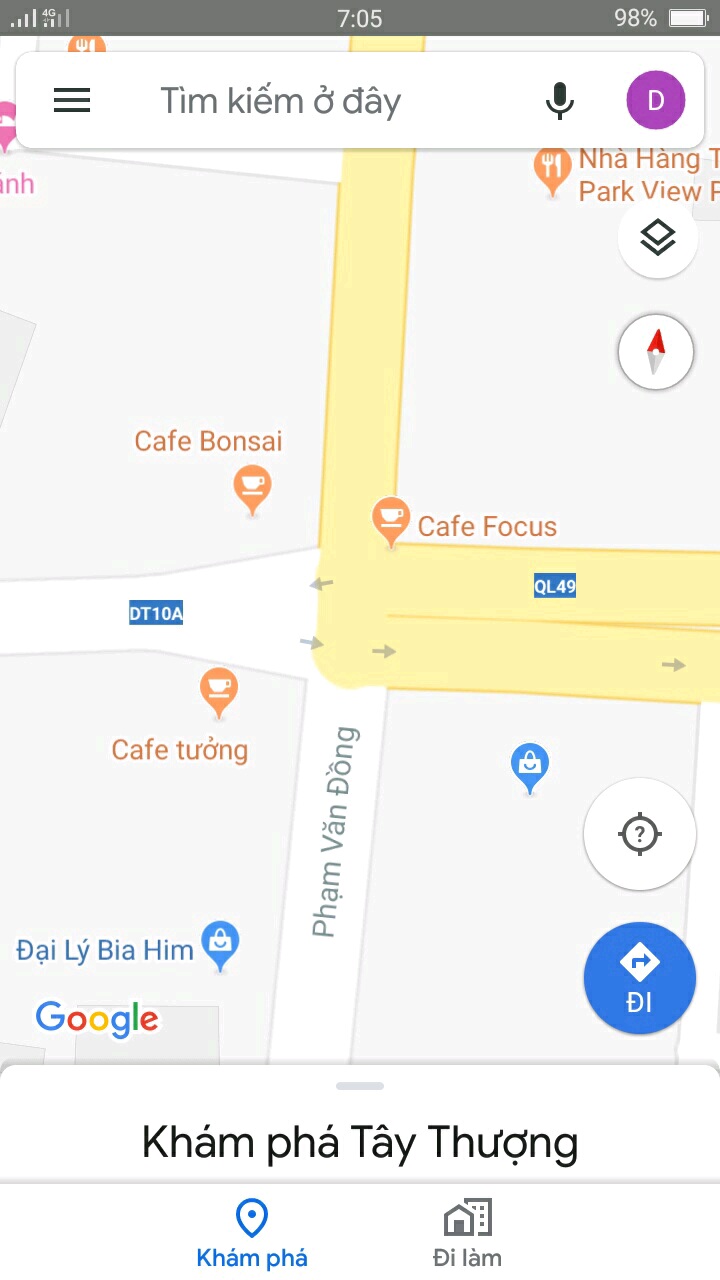This screenshot has width=720, height=1280.
Task: Expand the 'Khám phá Tây Thượng' sheet
Action: click(x=360, y=1140)
